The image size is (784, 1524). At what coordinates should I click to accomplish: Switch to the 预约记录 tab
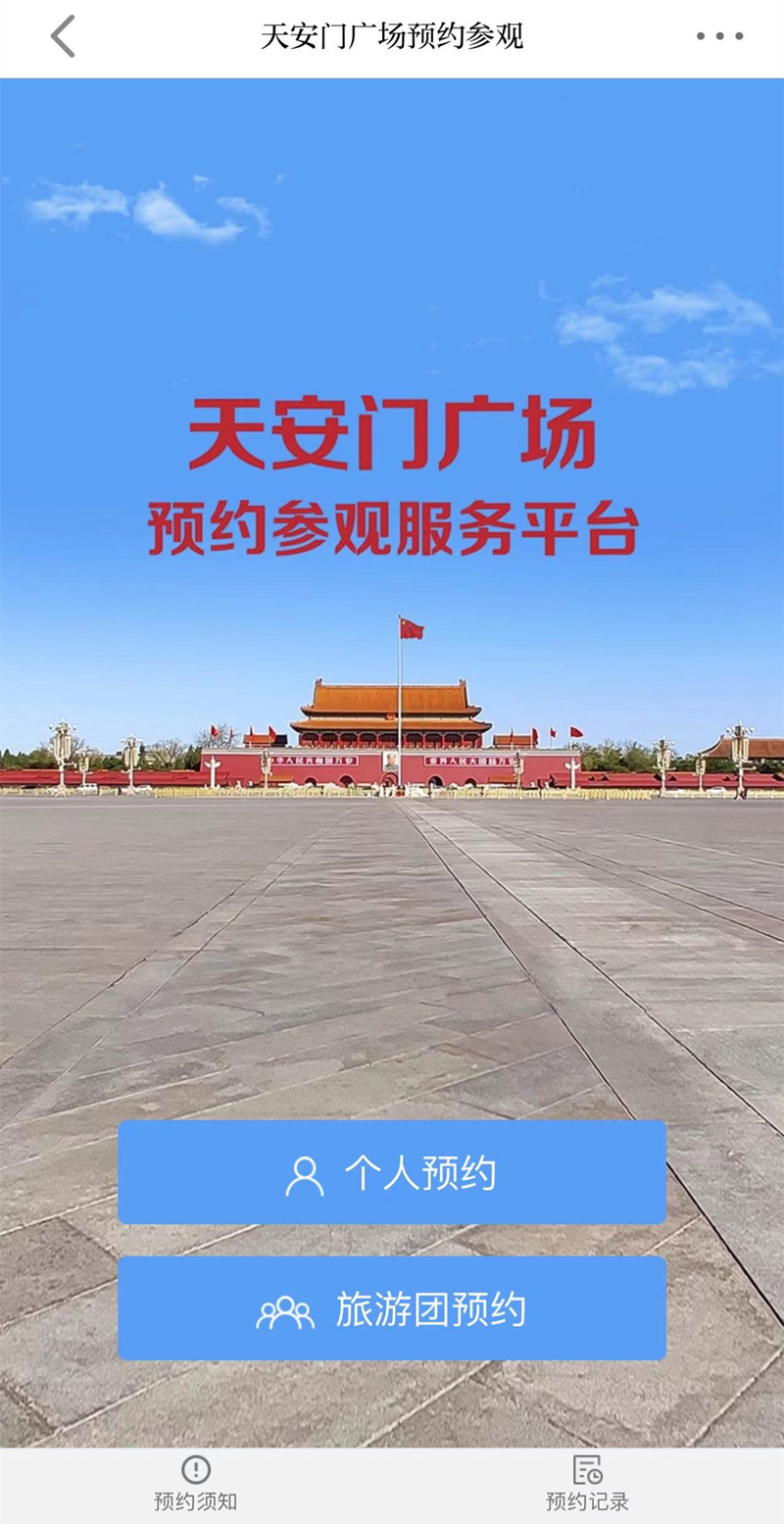(587, 1483)
